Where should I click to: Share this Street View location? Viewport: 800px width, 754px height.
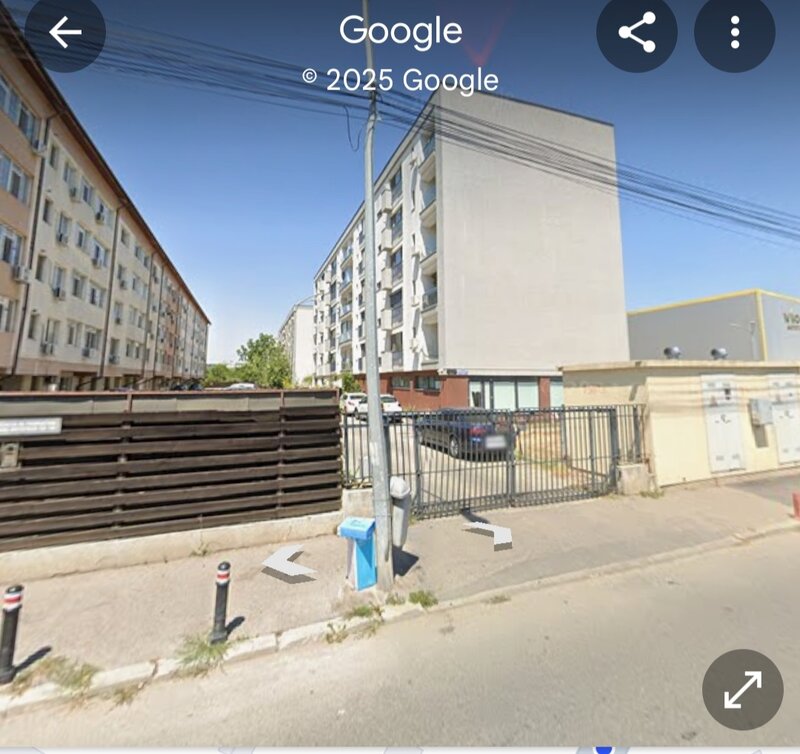click(x=637, y=32)
